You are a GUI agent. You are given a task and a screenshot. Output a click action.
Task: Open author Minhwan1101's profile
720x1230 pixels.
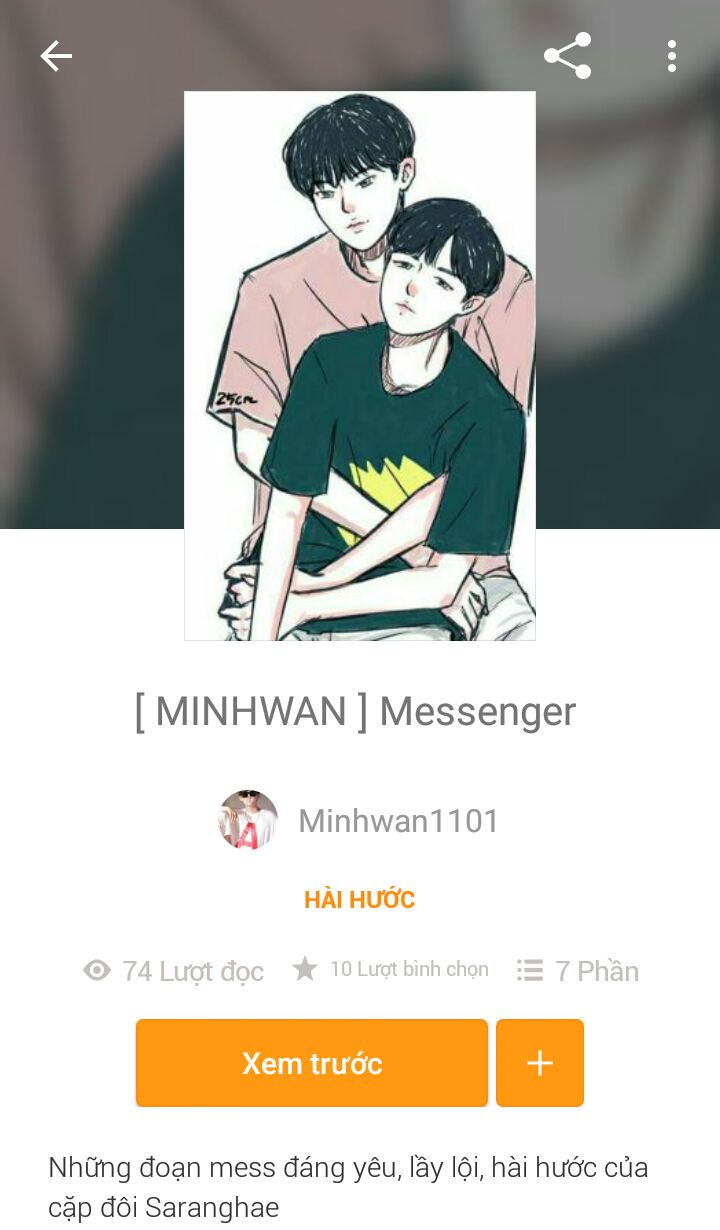[x=360, y=820]
